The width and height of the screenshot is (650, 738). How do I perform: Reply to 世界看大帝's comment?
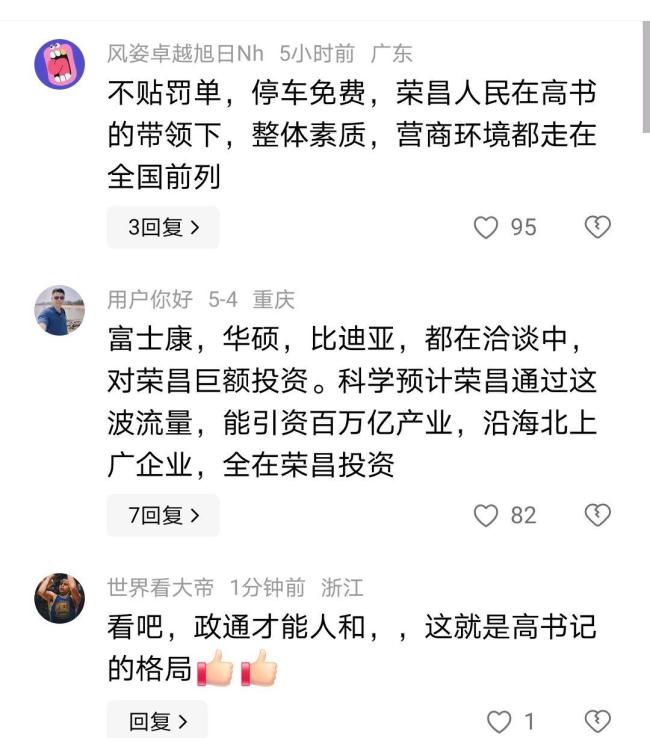pos(157,720)
